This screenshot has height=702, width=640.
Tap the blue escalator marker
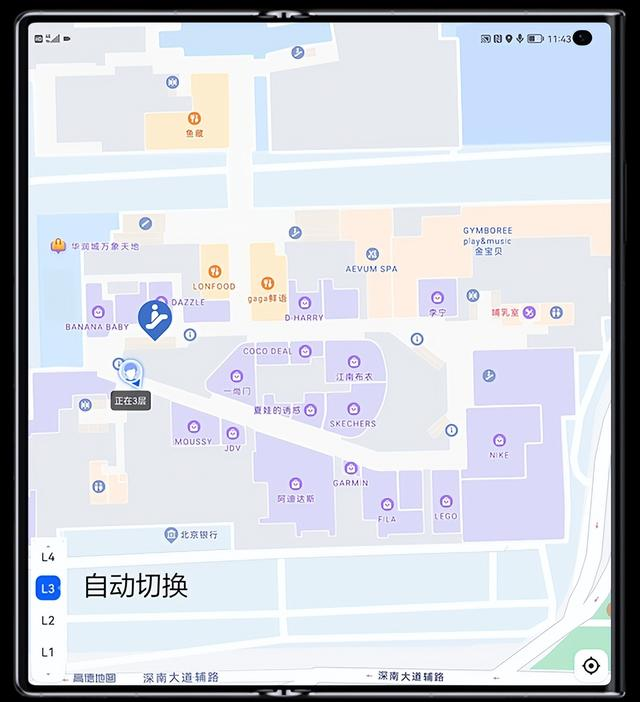click(154, 318)
